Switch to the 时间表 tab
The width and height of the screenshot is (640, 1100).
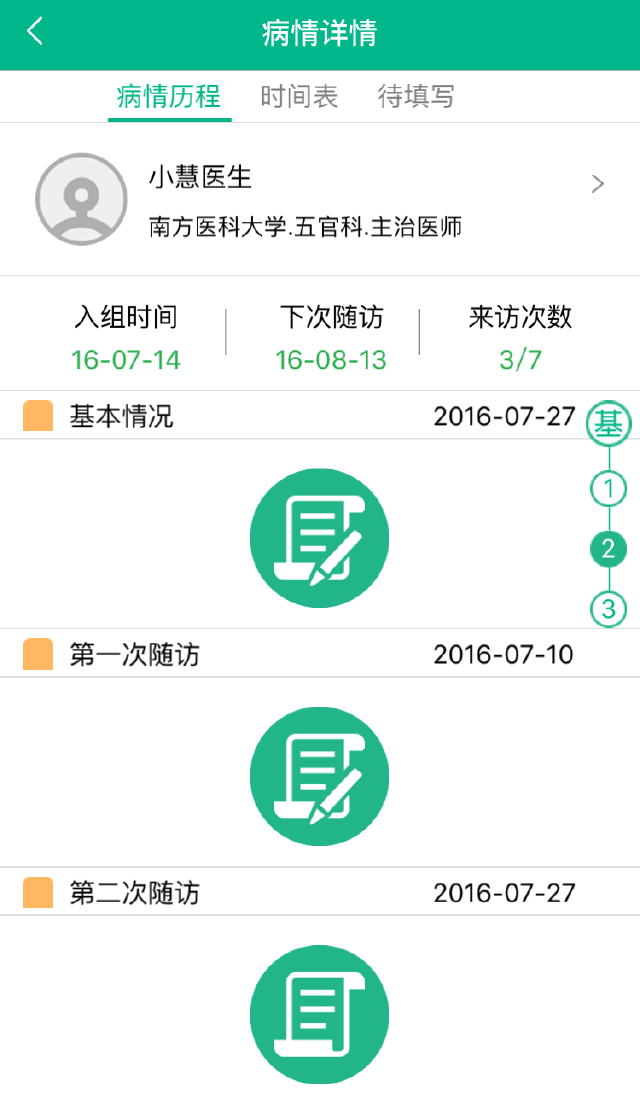(299, 97)
